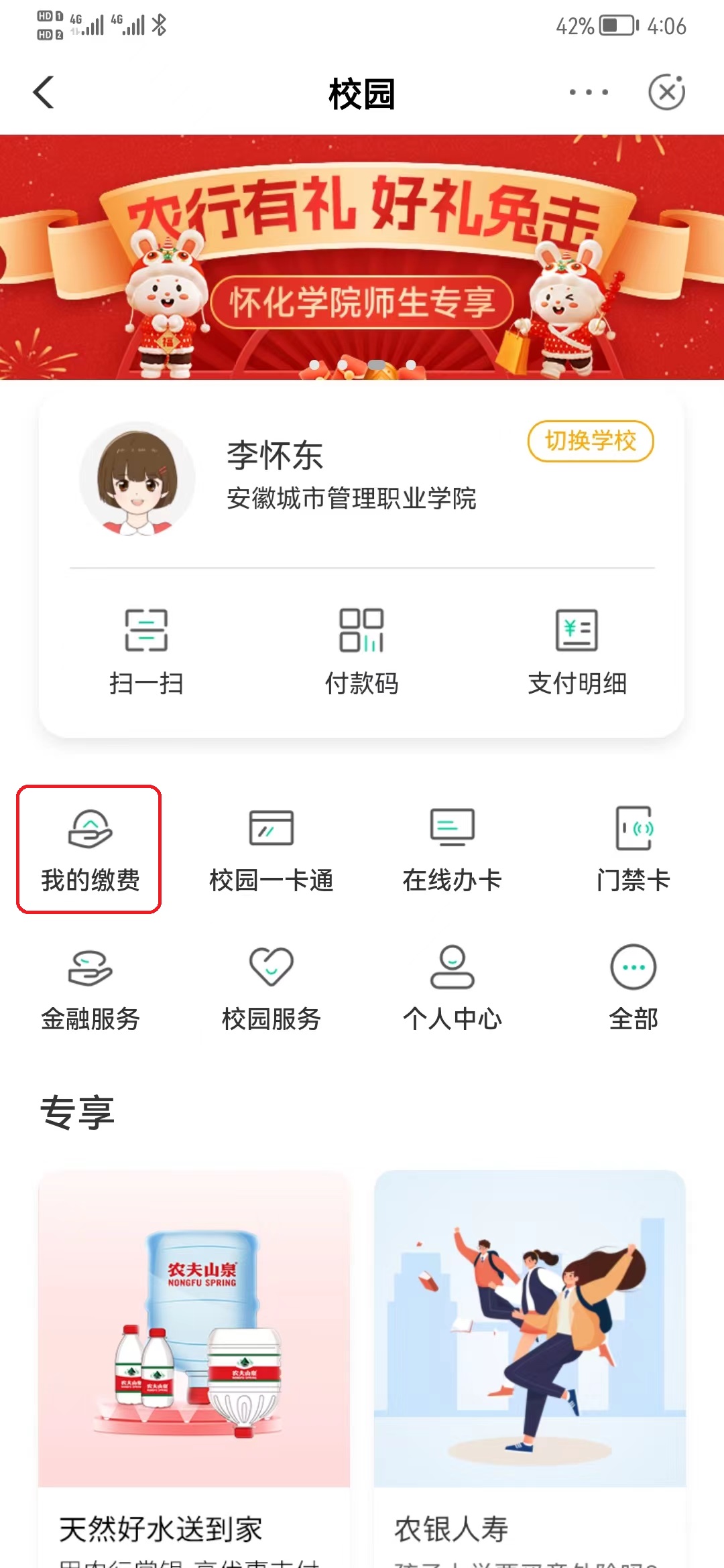Enter 个人中心
The image size is (724, 1568).
[x=452, y=988]
